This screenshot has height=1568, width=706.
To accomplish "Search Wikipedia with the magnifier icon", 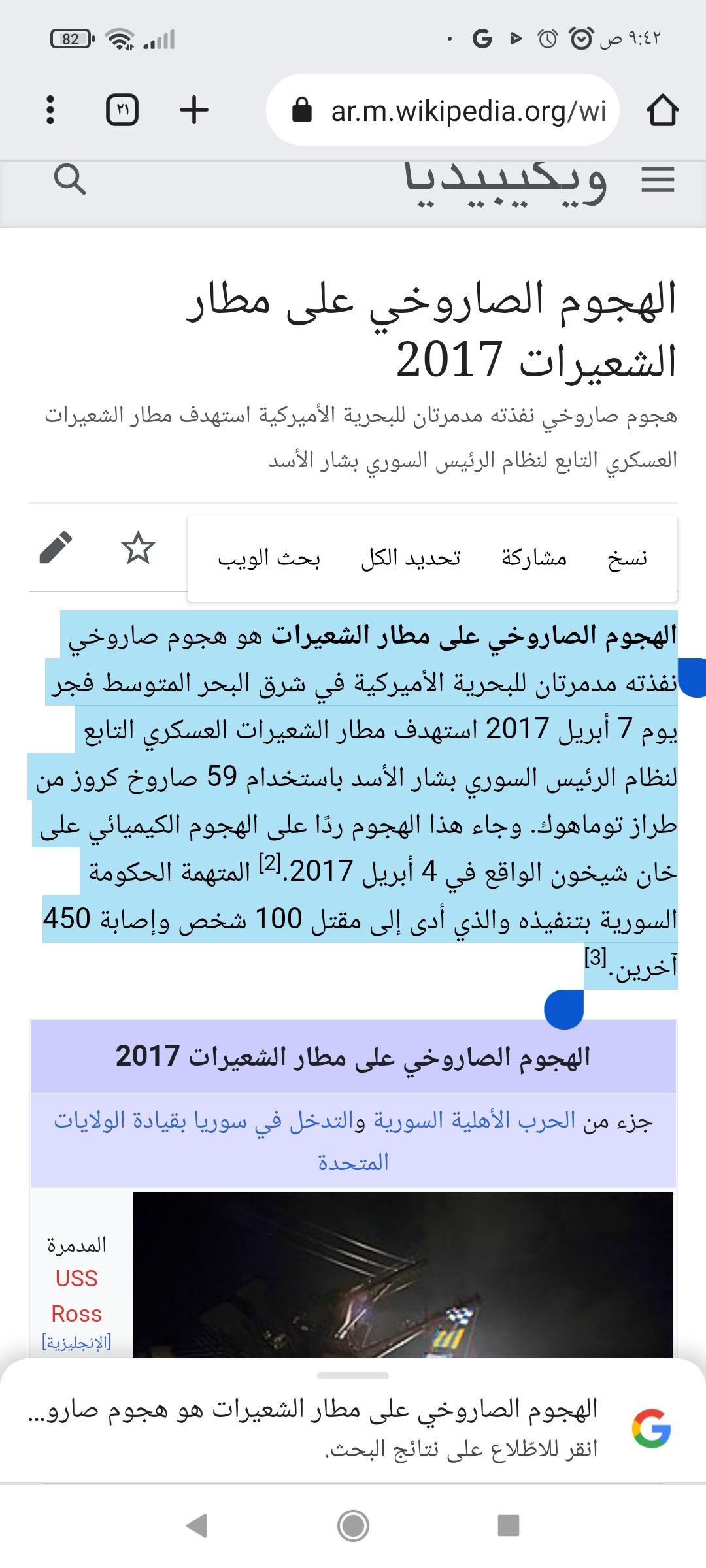I will point(70,179).
